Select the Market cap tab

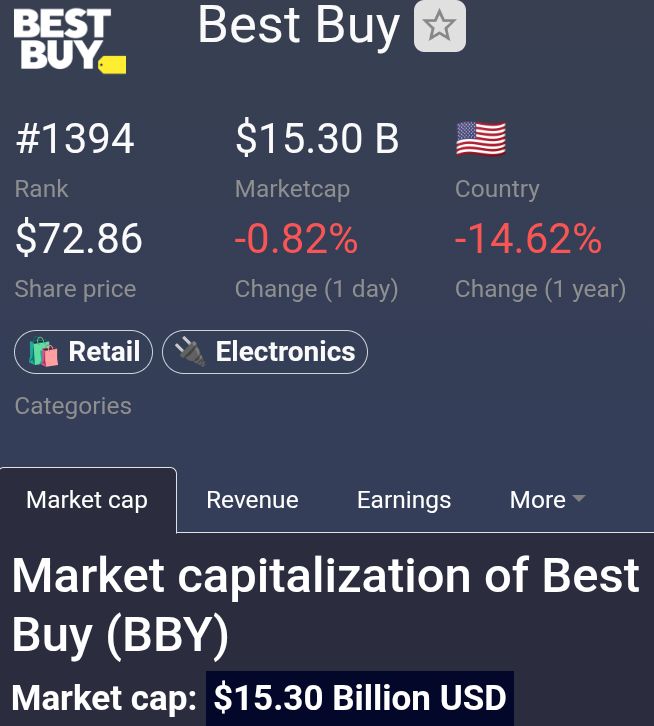tap(88, 500)
